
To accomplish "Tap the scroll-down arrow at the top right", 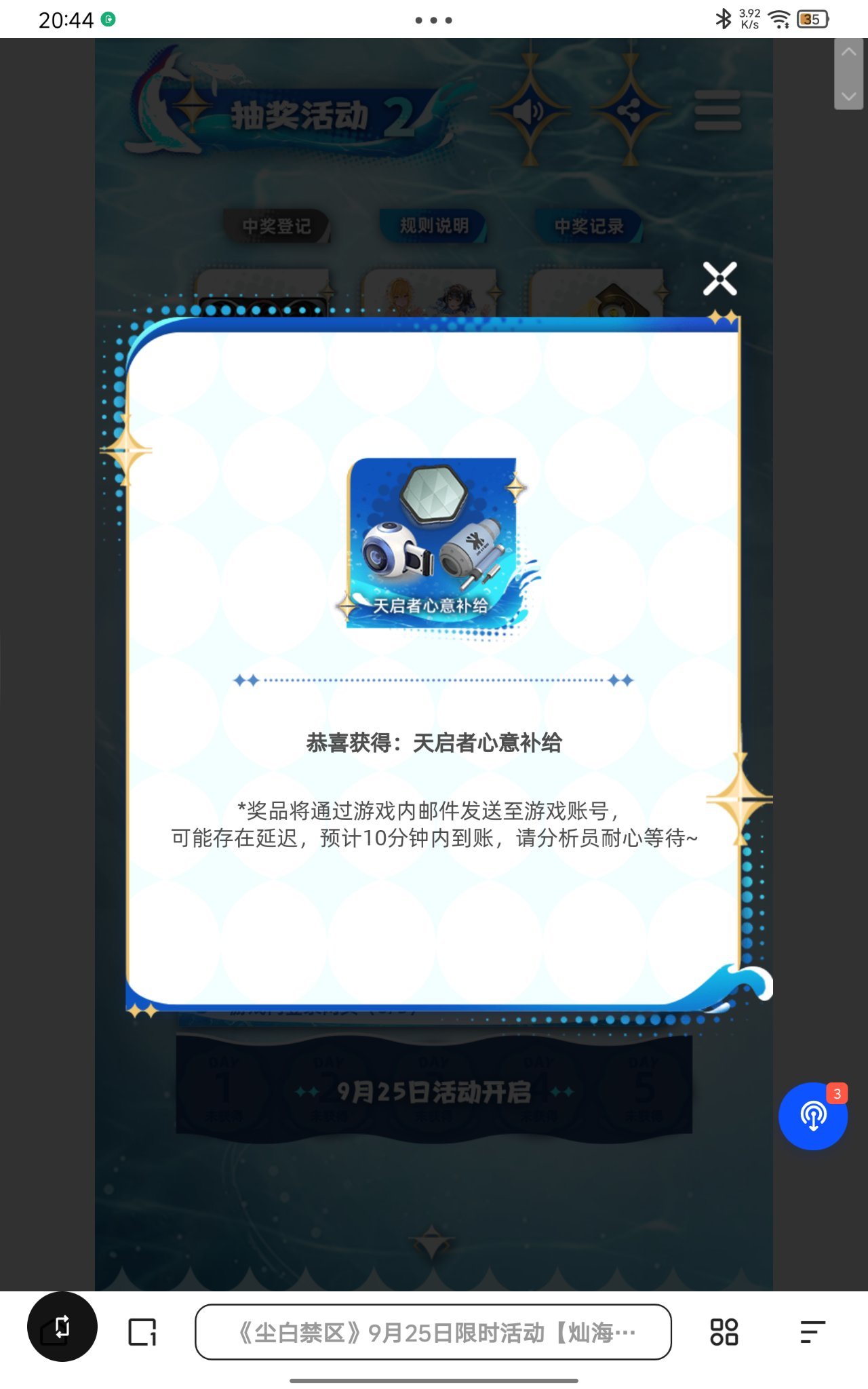I will (x=848, y=96).
